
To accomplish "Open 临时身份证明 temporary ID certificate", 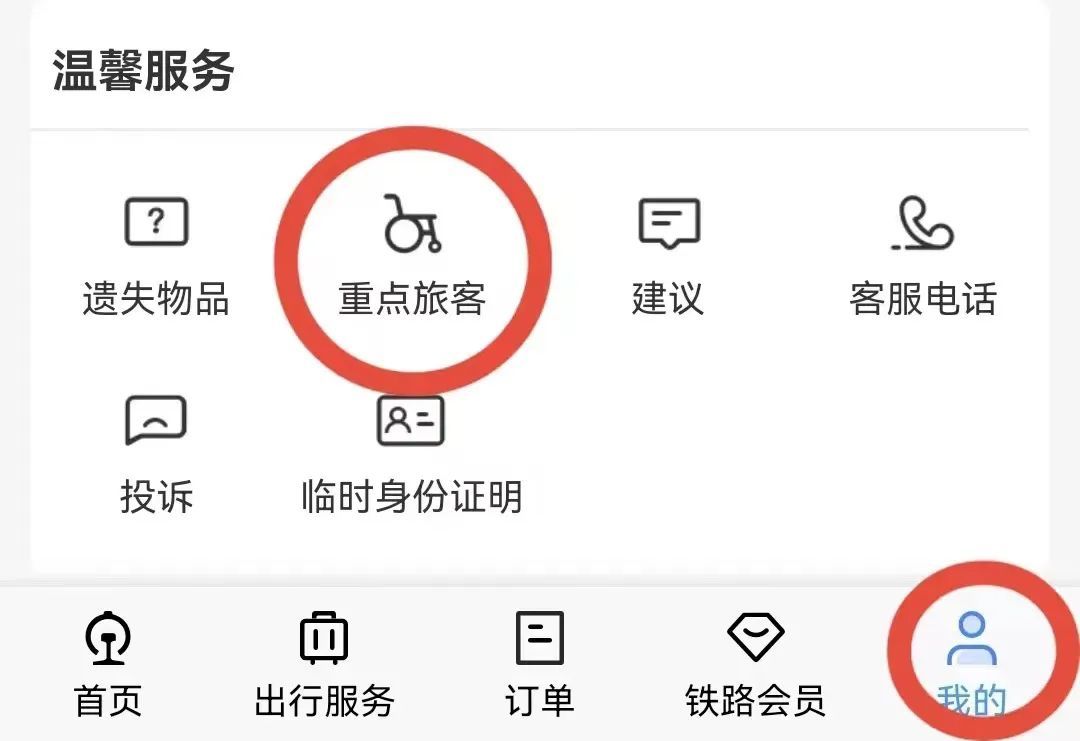I will pos(411,453).
